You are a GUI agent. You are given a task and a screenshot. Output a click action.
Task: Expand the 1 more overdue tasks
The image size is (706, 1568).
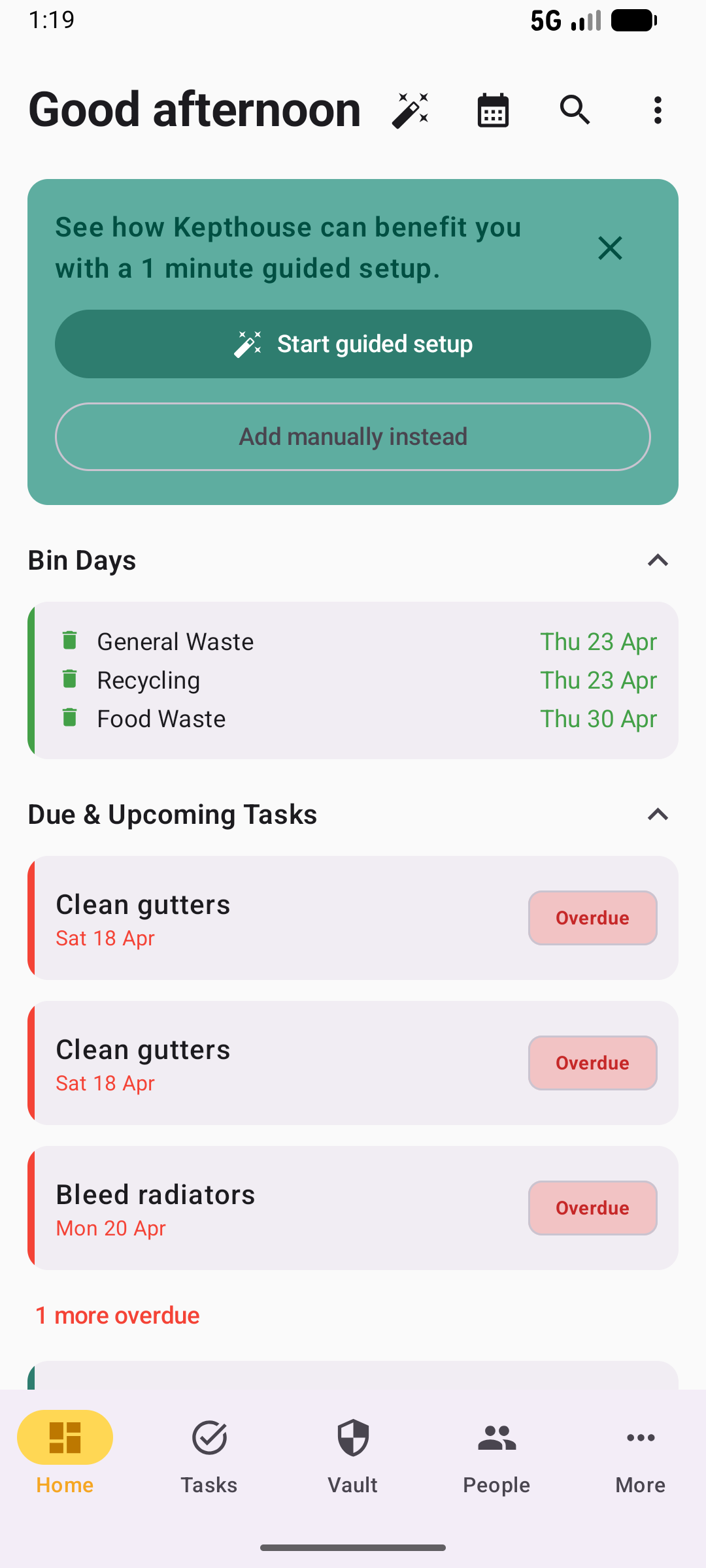point(118,1315)
